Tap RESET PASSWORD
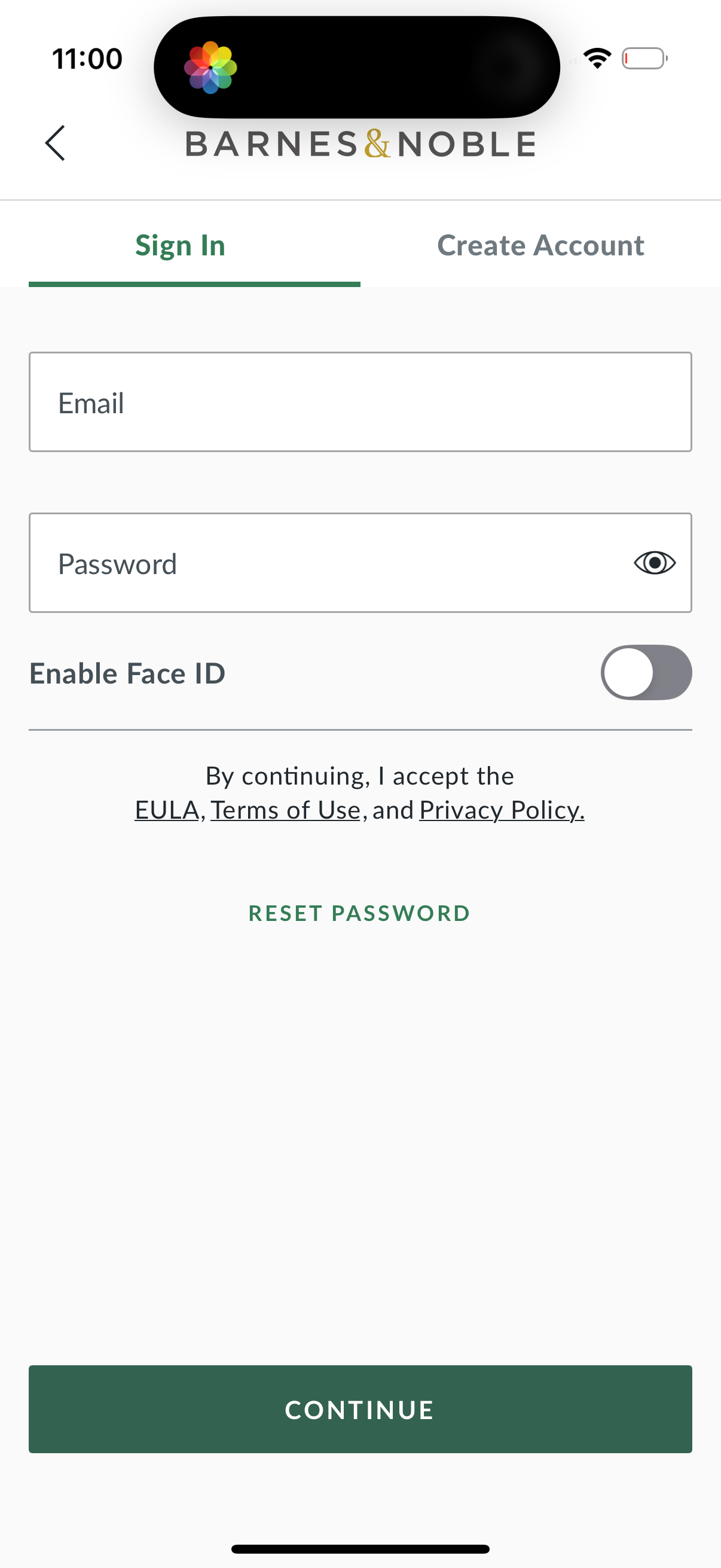 [359, 913]
